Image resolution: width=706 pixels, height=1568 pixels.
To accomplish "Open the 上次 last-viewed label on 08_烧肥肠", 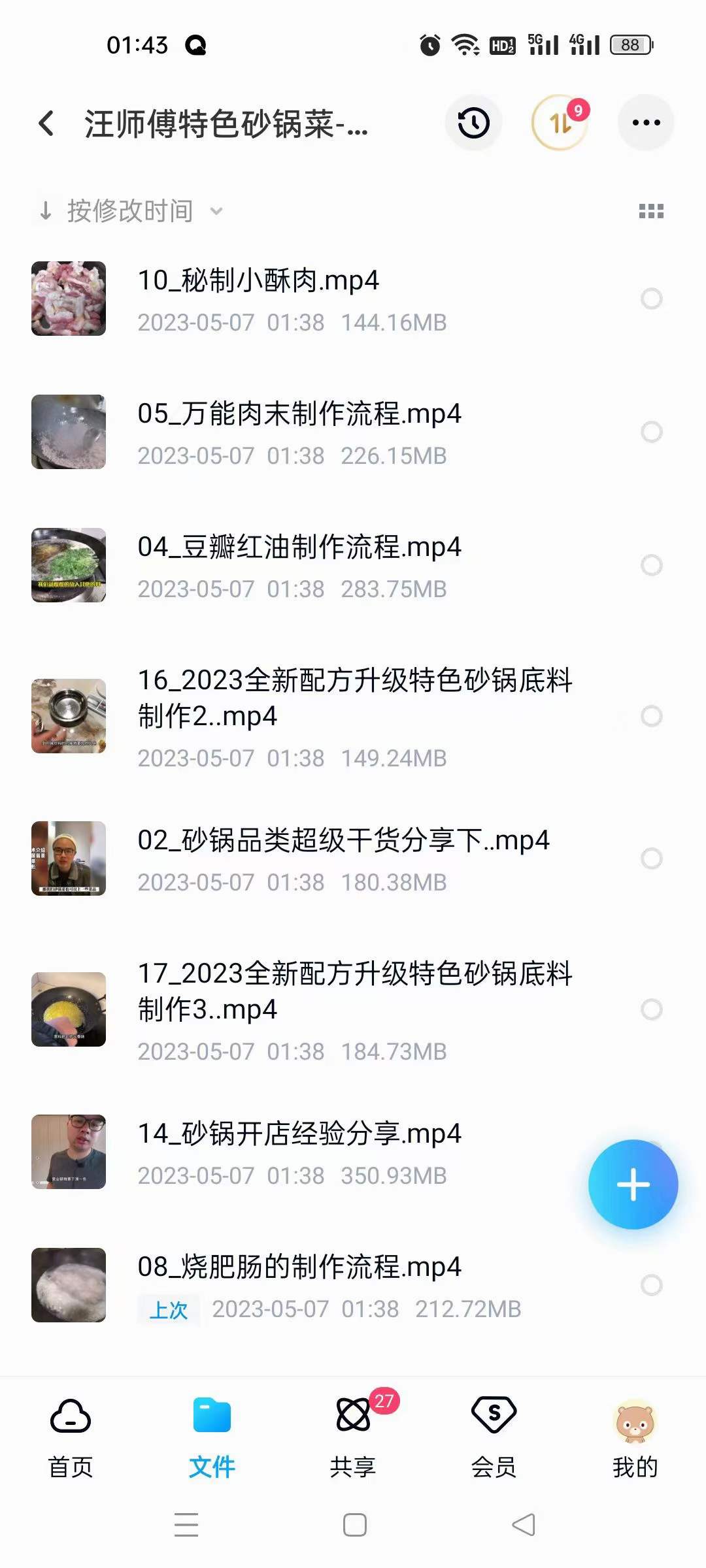I will tap(169, 1309).
